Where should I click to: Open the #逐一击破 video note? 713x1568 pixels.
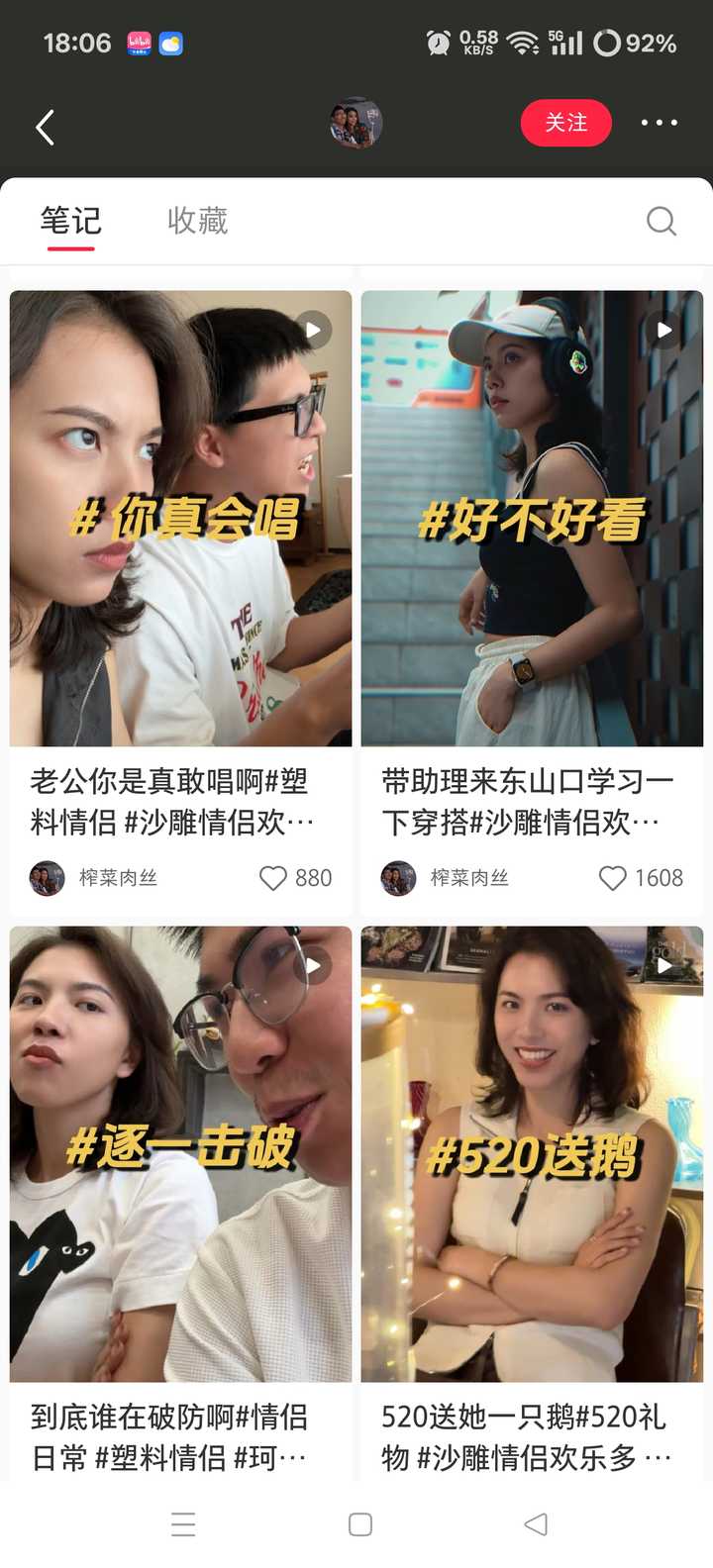coord(181,1153)
